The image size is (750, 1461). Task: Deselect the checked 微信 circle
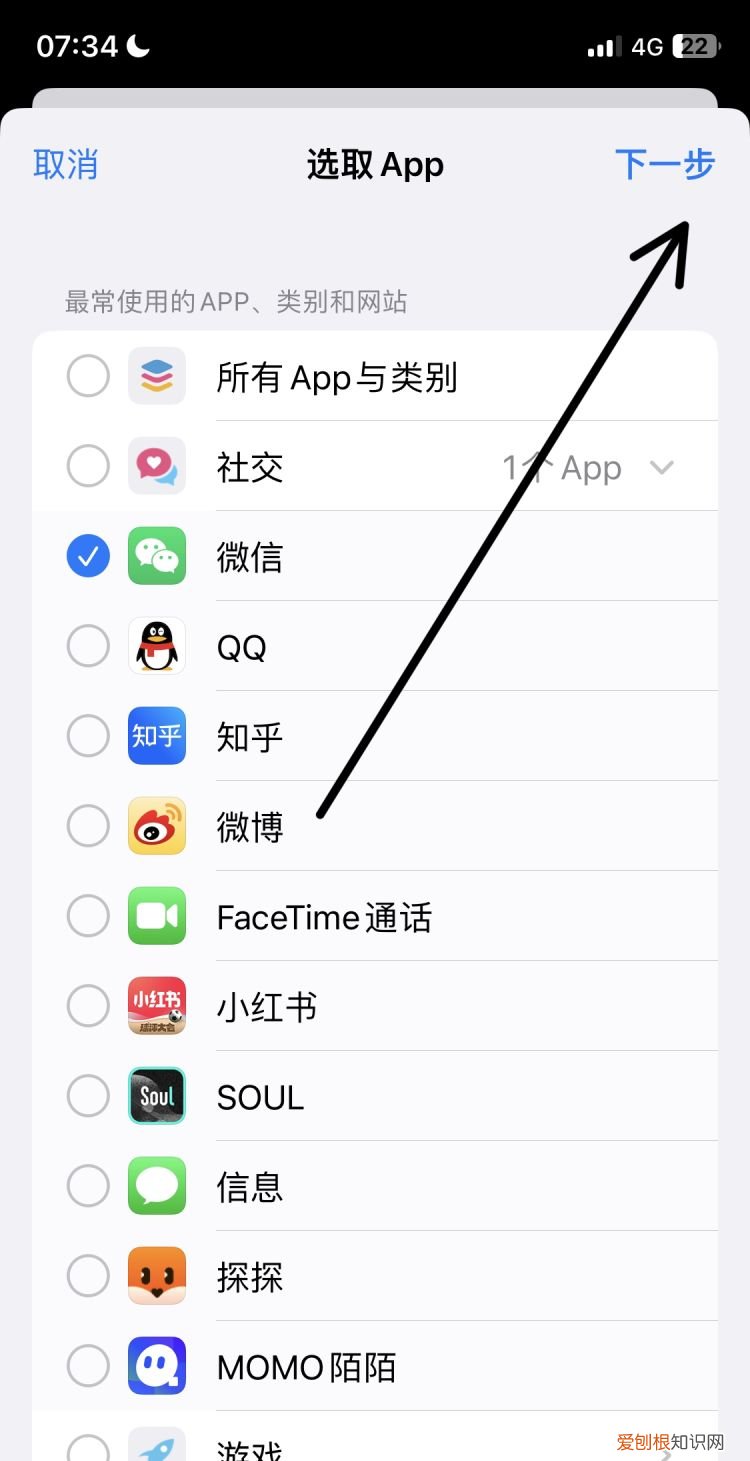point(88,556)
